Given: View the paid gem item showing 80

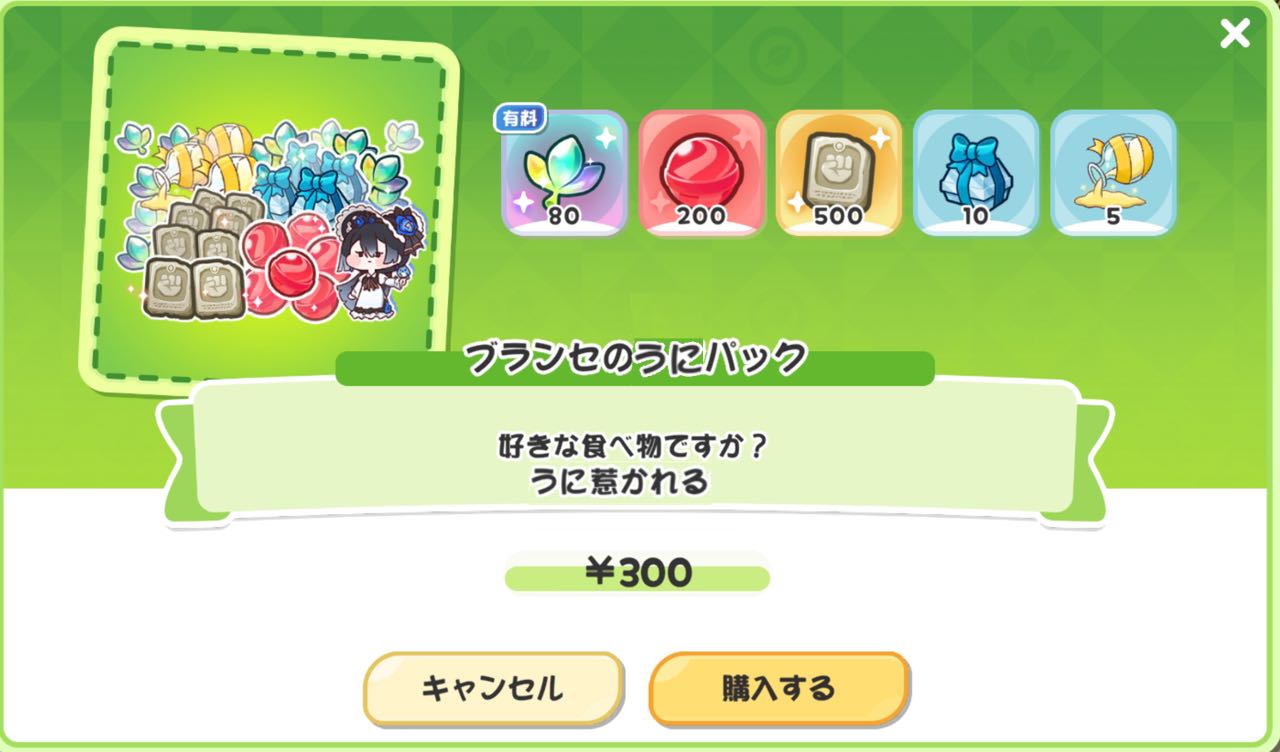Looking at the screenshot, I should point(564,173).
